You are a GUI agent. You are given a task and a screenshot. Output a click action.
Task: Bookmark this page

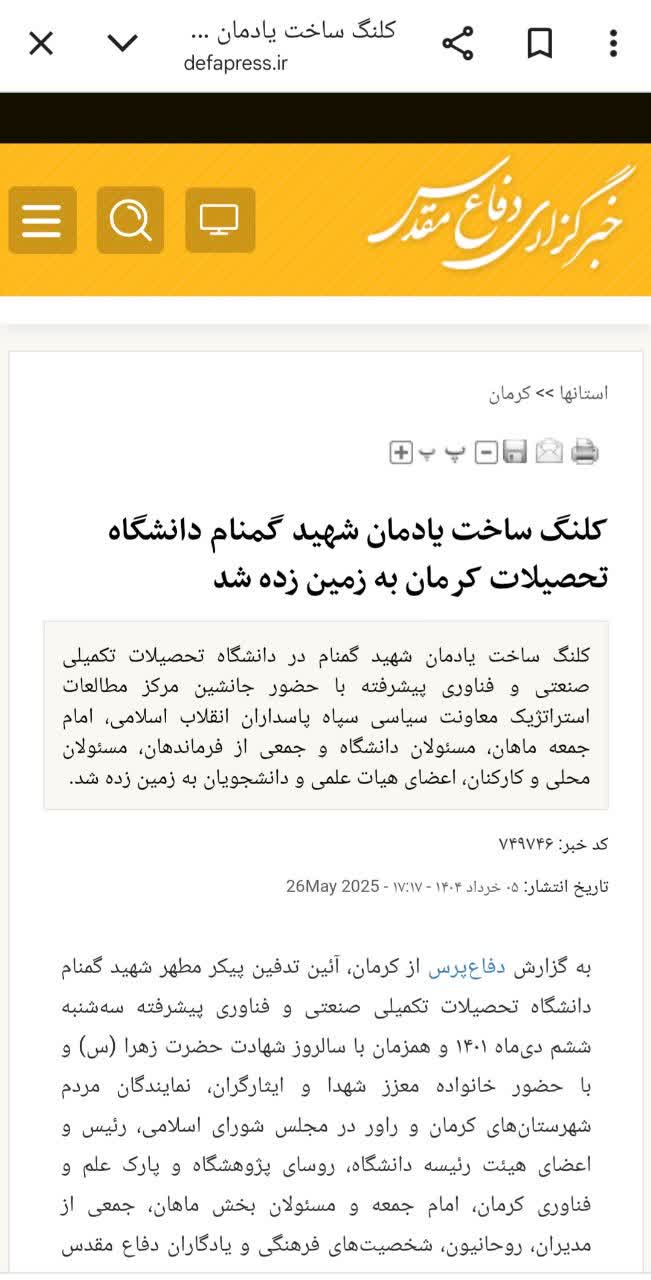click(540, 43)
